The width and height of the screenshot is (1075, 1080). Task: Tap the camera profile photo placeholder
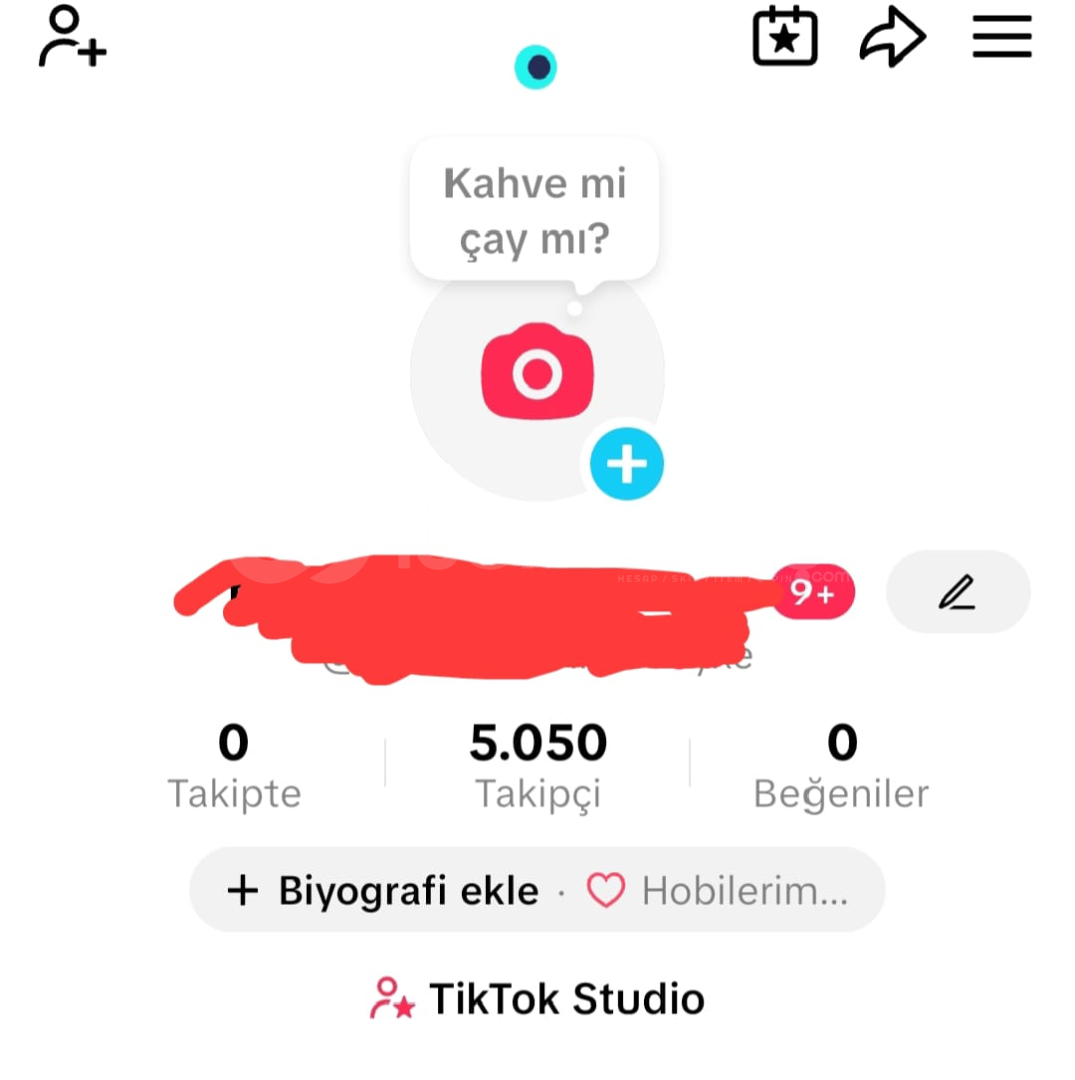(537, 372)
